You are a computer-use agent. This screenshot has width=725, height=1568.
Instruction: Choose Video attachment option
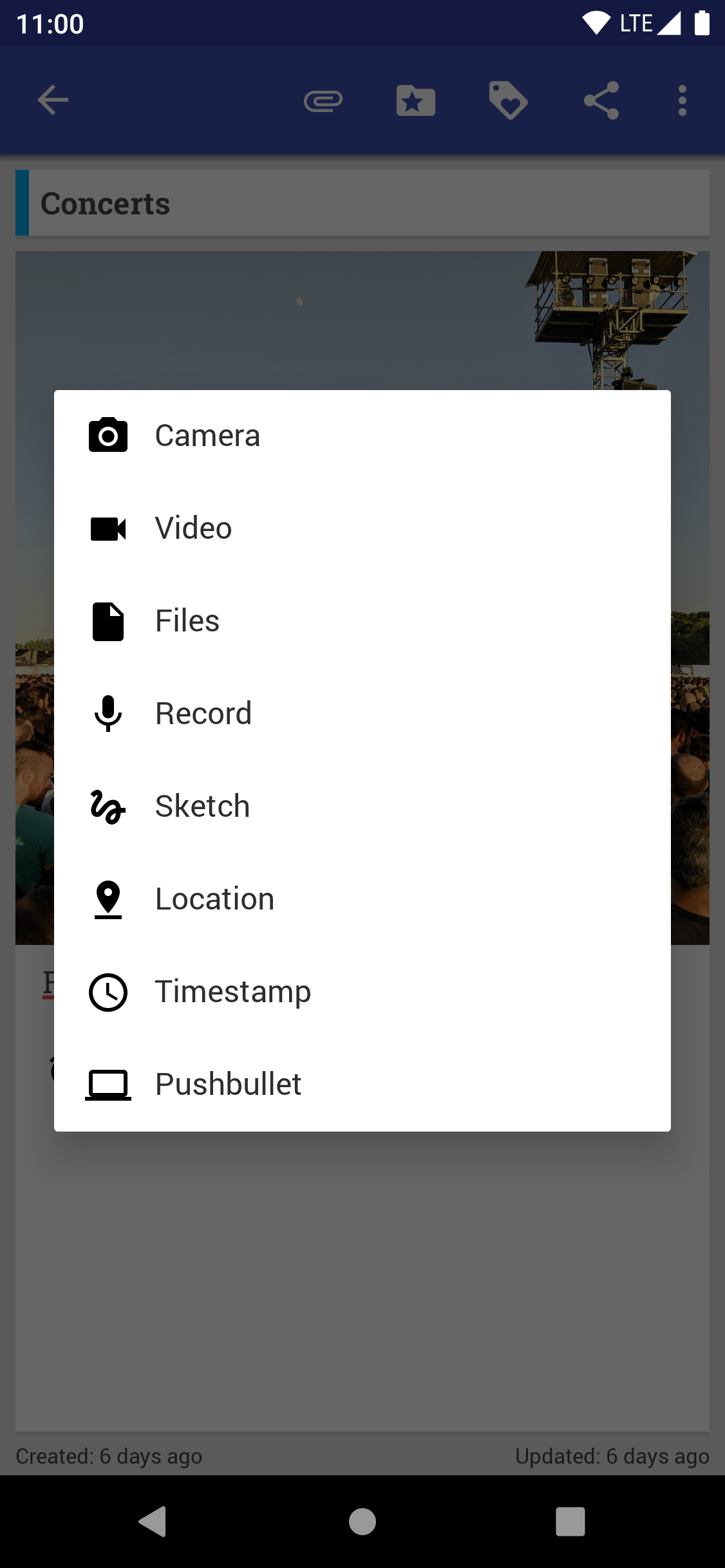(x=193, y=528)
